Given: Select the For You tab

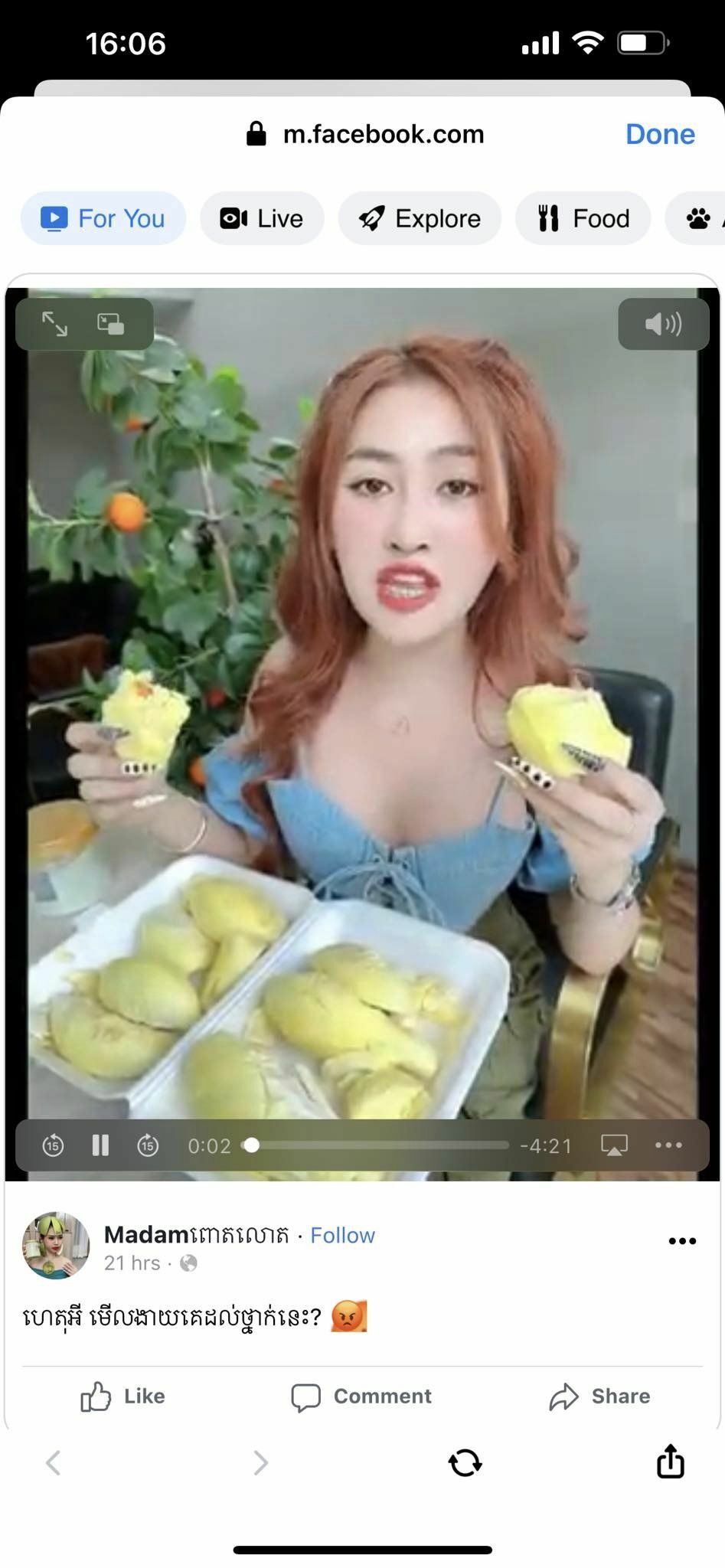Looking at the screenshot, I should pyautogui.click(x=103, y=219).
